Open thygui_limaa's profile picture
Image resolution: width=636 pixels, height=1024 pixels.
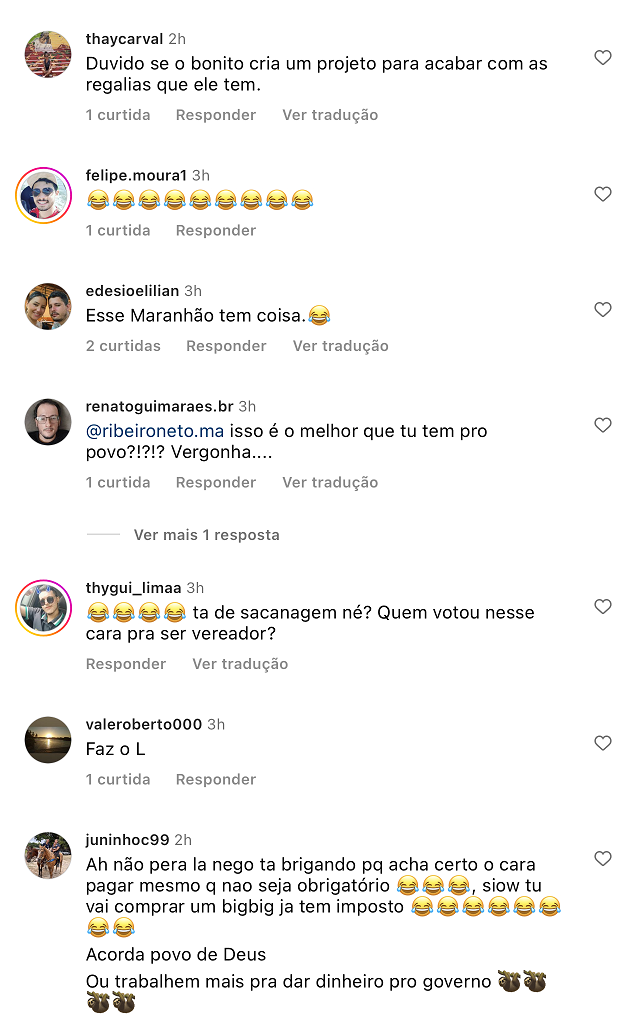pyautogui.click(x=44, y=607)
